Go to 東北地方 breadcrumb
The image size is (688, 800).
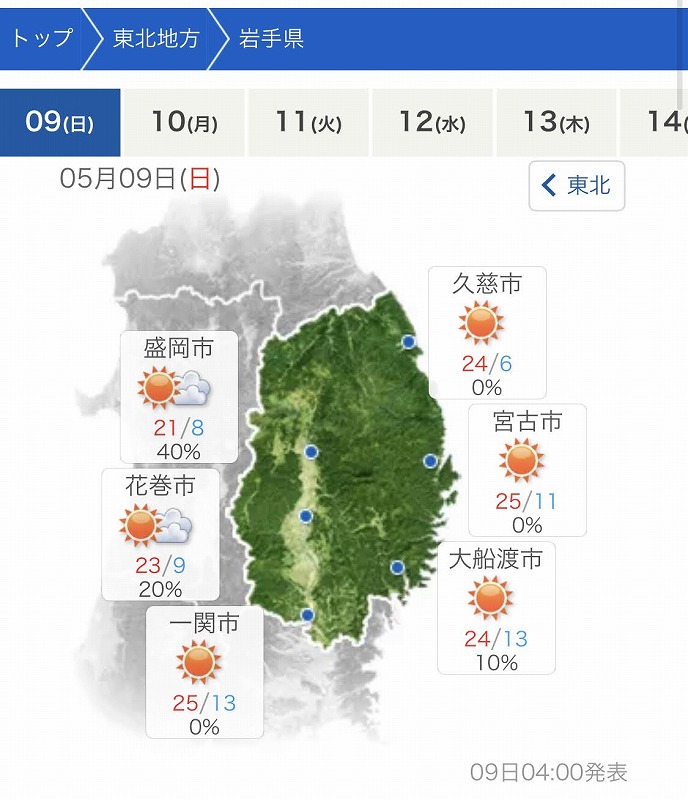pos(155,39)
